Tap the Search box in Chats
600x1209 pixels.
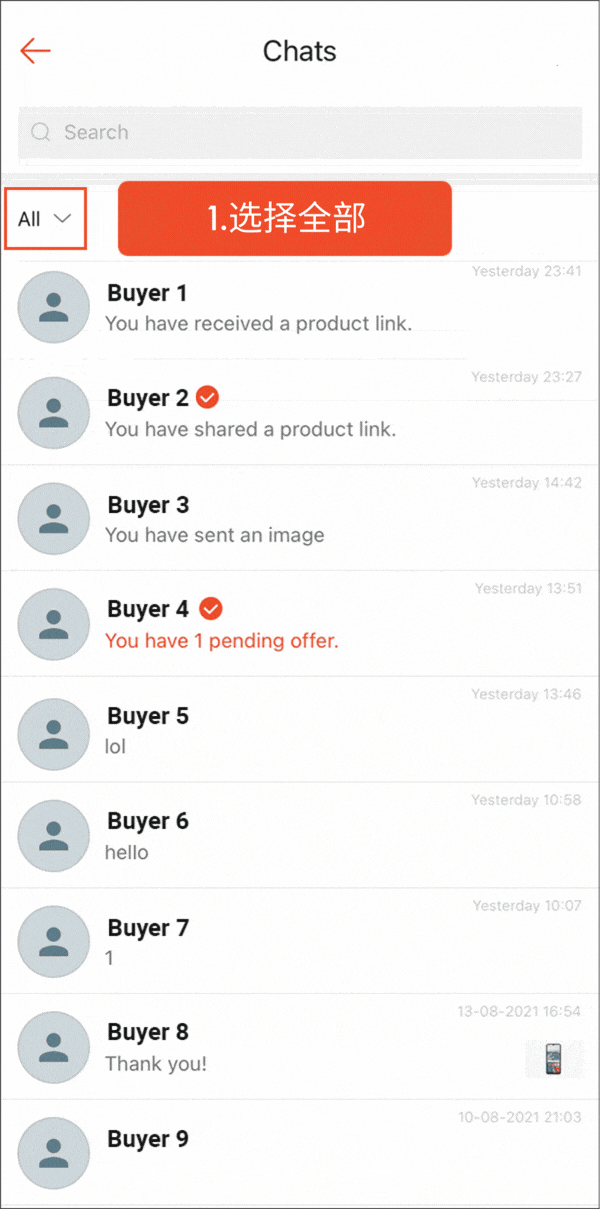(x=300, y=132)
